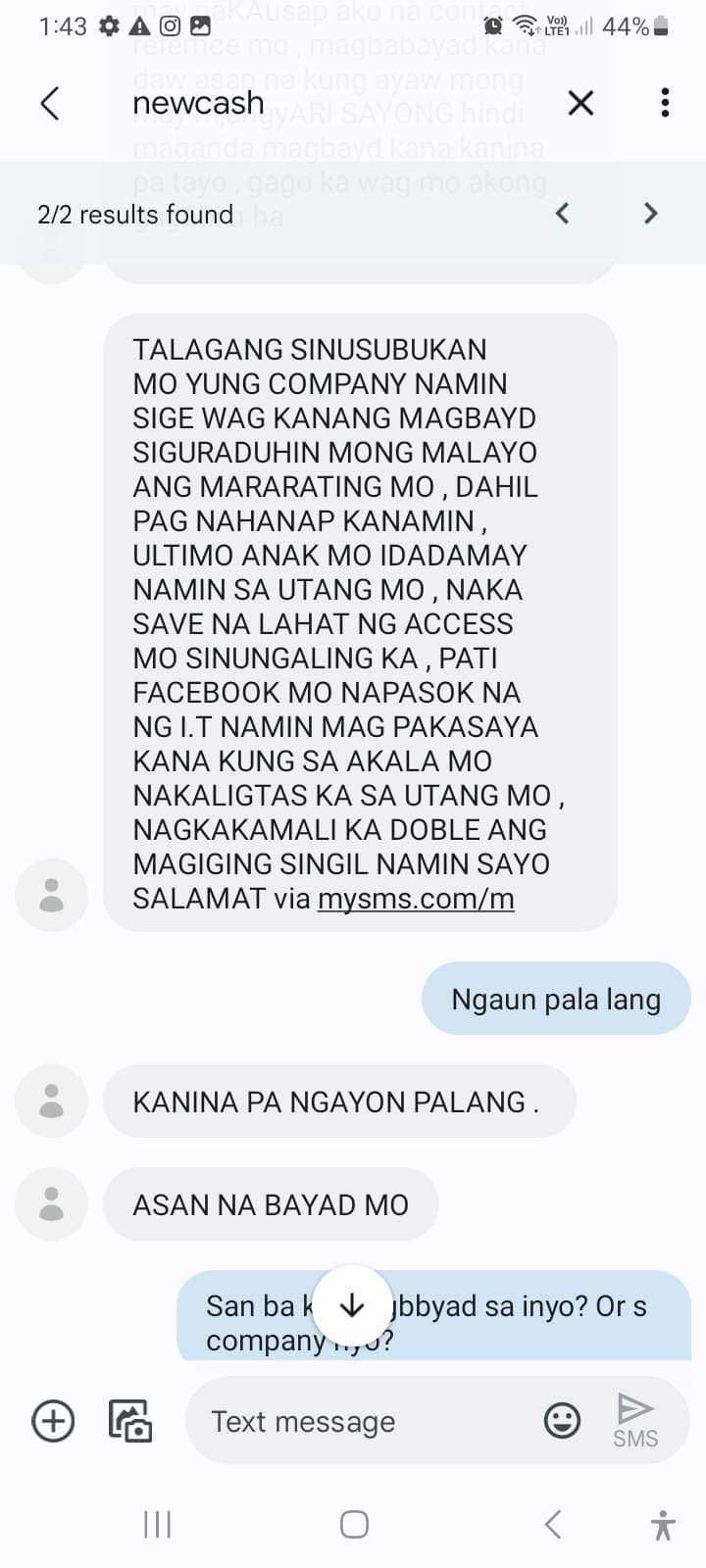Viewport: 706px width, 1568px height.
Task: Open the emoji picker
Action: click(x=562, y=1420)
